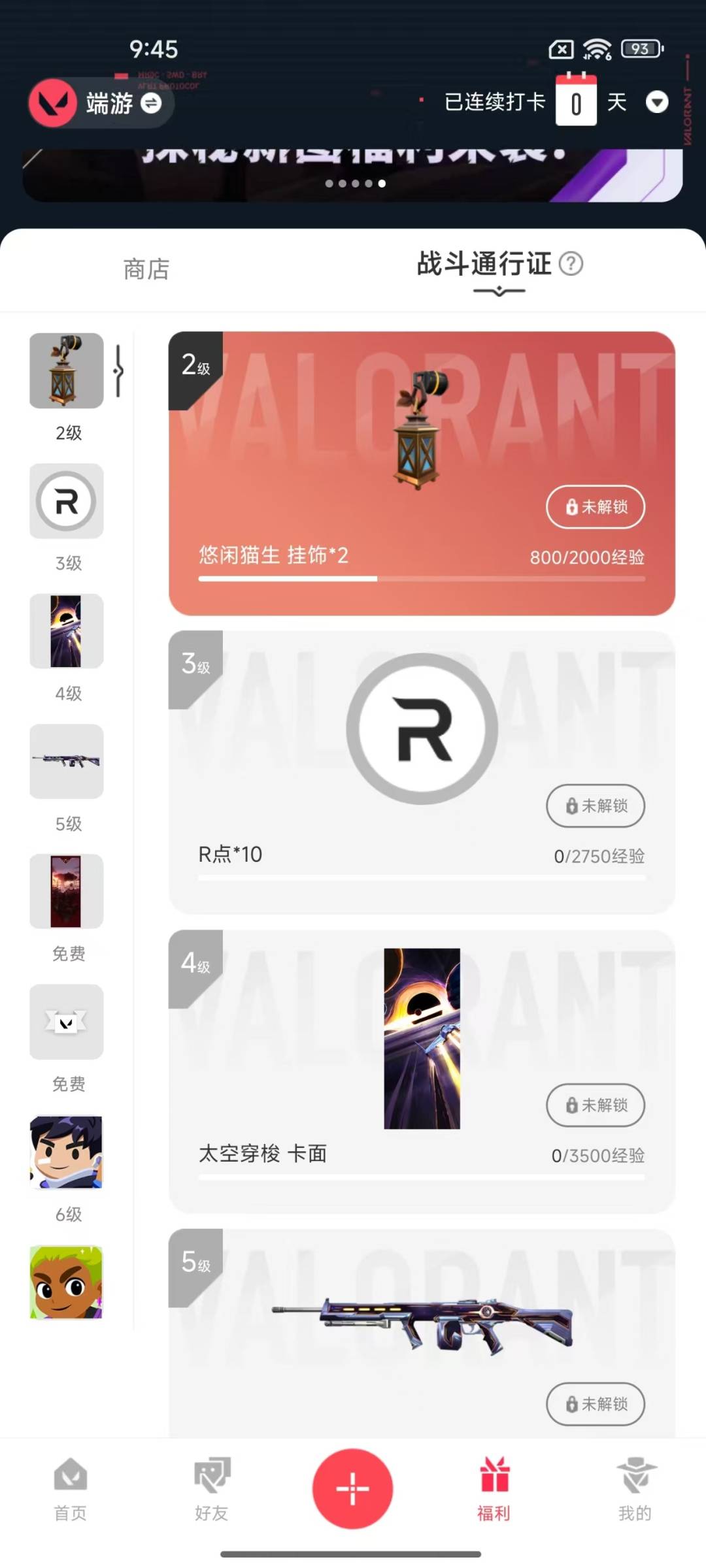Select the 4级 card reward in sidebar
Screen dimensions: 706x1568
[x=67, y=631]
